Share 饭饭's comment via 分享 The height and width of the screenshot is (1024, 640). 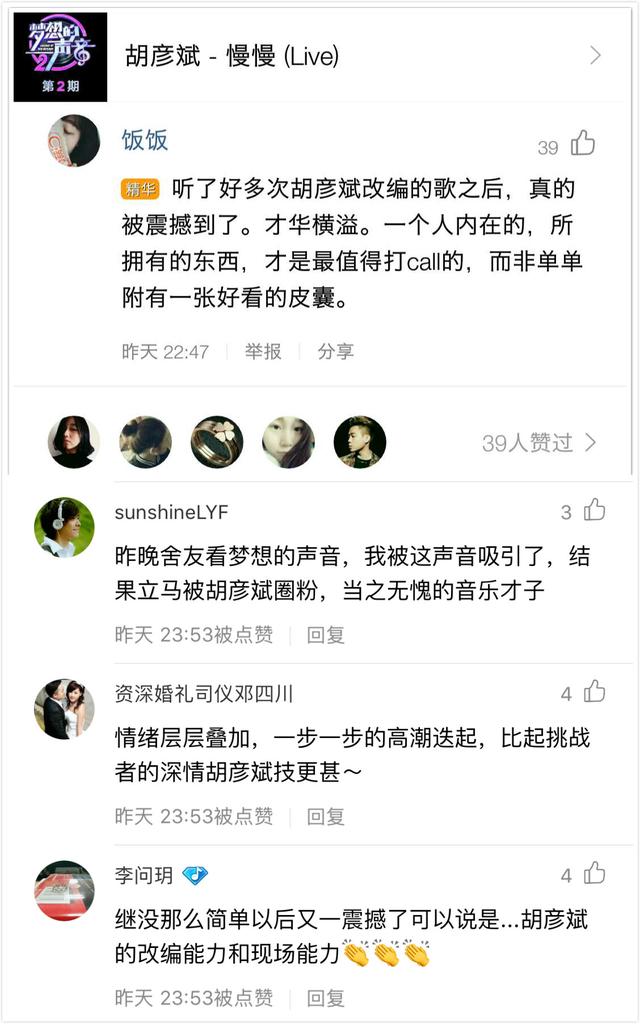click(335, 351)
